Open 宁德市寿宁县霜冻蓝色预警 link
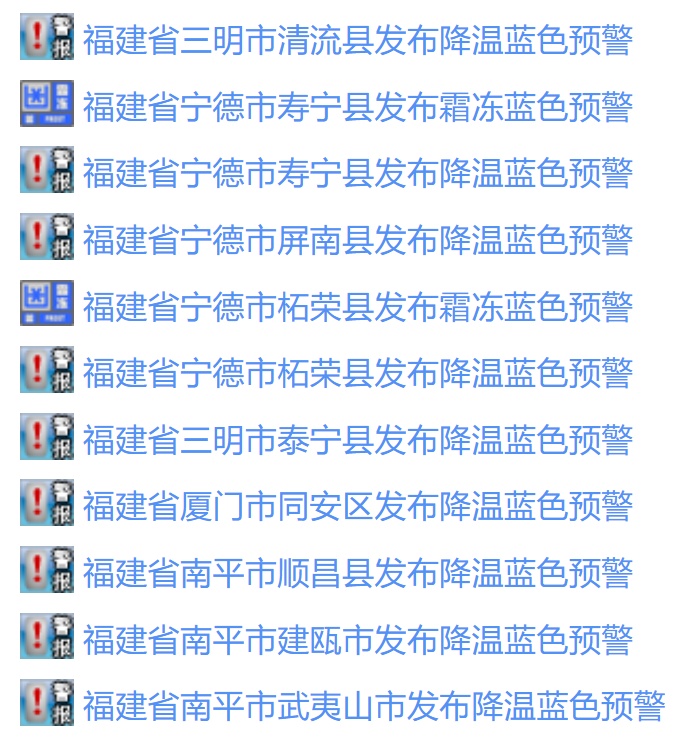Screen dimensions: 686x744 click(x=357, y=107)
